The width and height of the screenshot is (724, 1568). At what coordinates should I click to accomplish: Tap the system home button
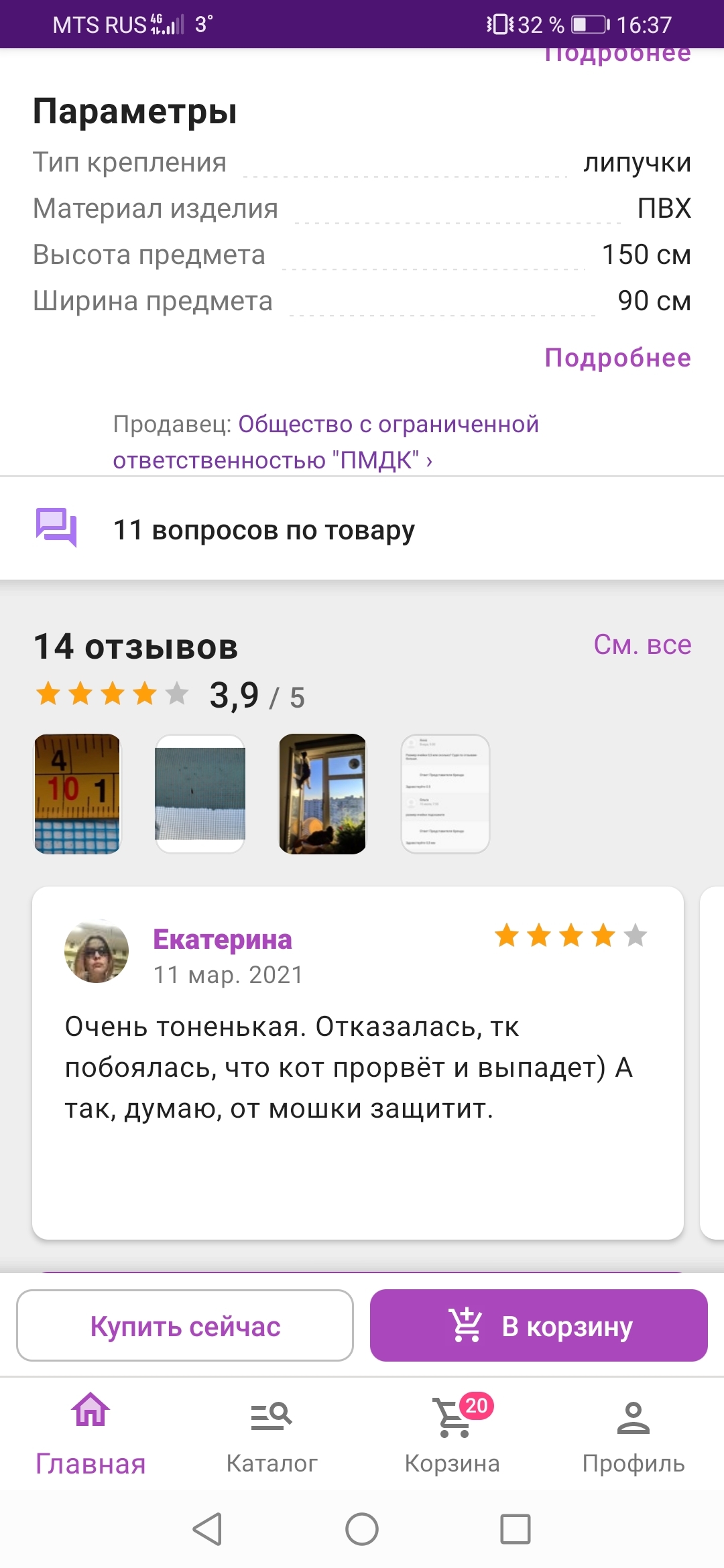click(362, 1529)
